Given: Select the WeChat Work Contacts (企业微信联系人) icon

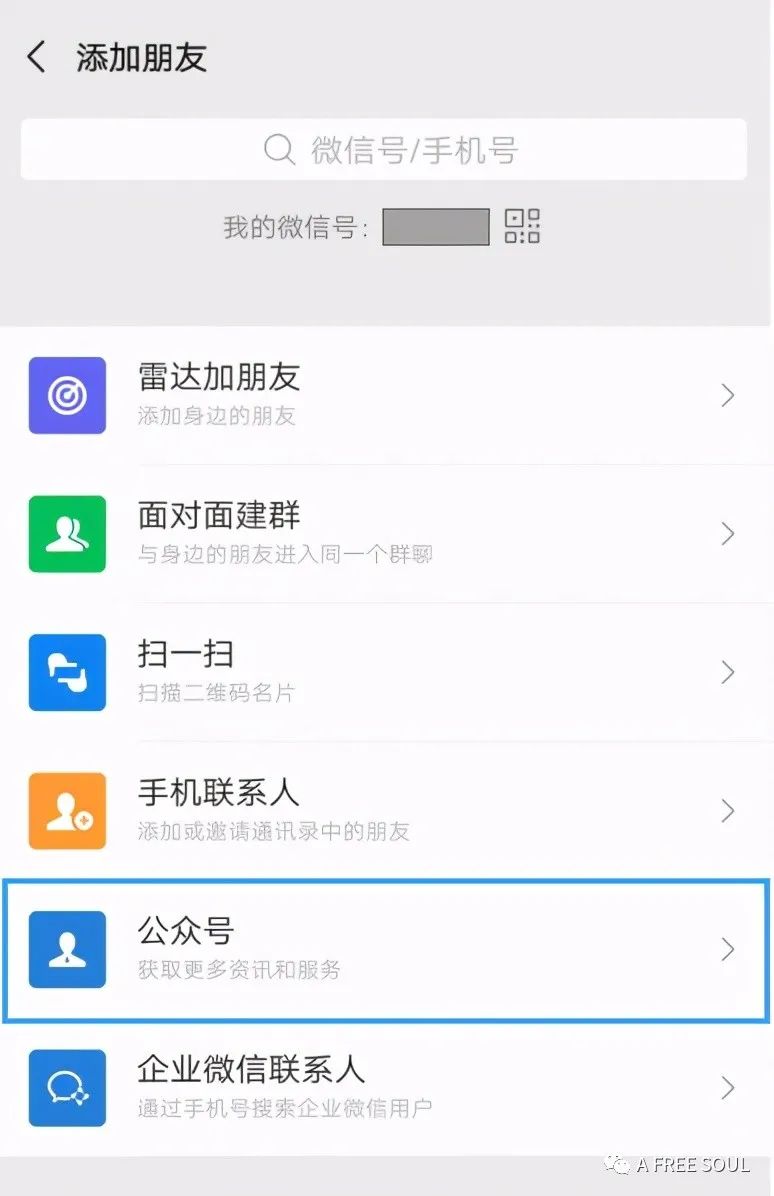Looking at the screenshot, I should click(67, 1089).
